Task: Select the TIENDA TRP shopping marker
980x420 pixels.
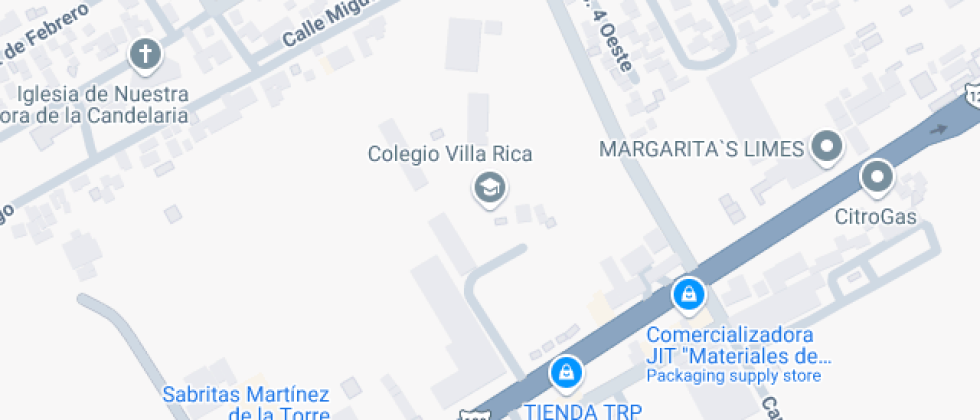Action: point(566,373)
